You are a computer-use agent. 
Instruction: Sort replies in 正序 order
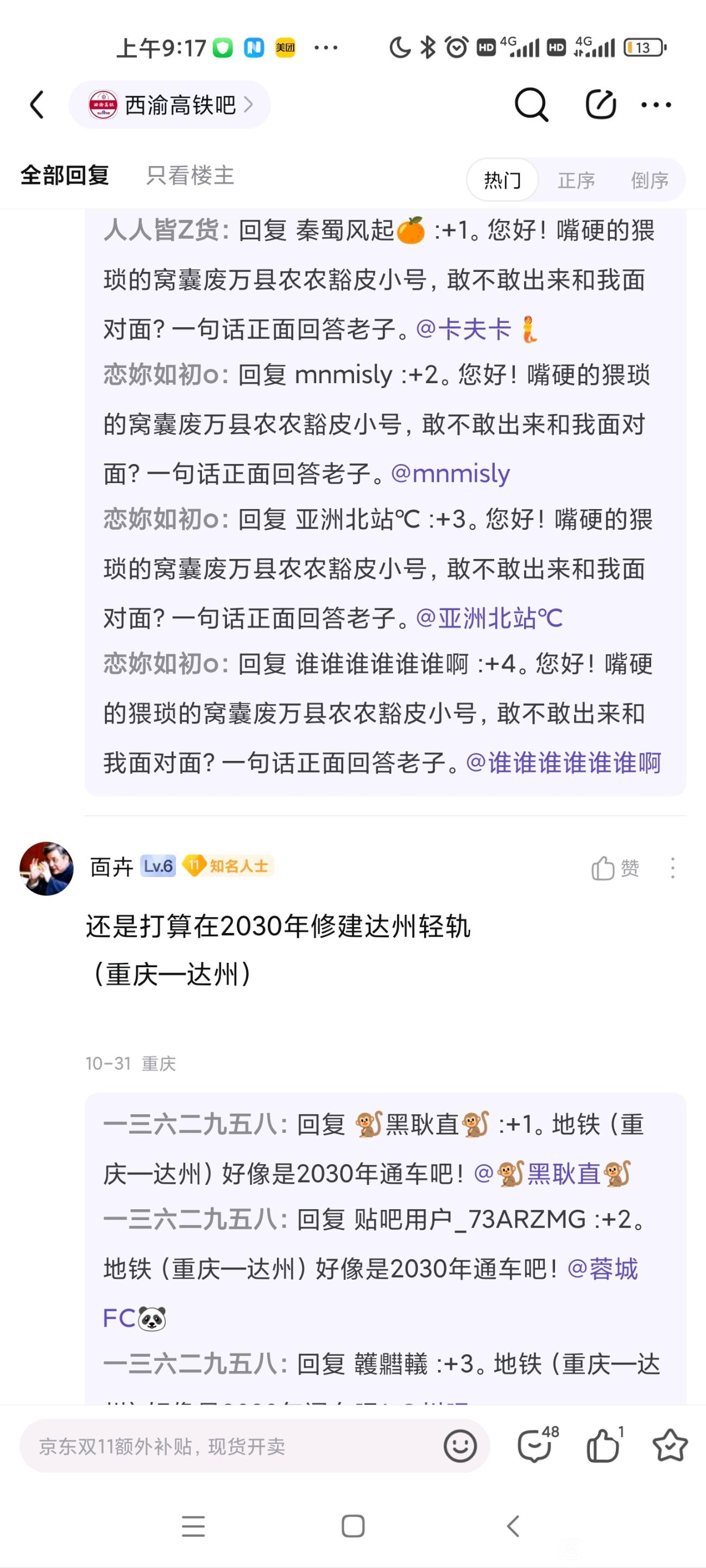click(x=576, y=180)
